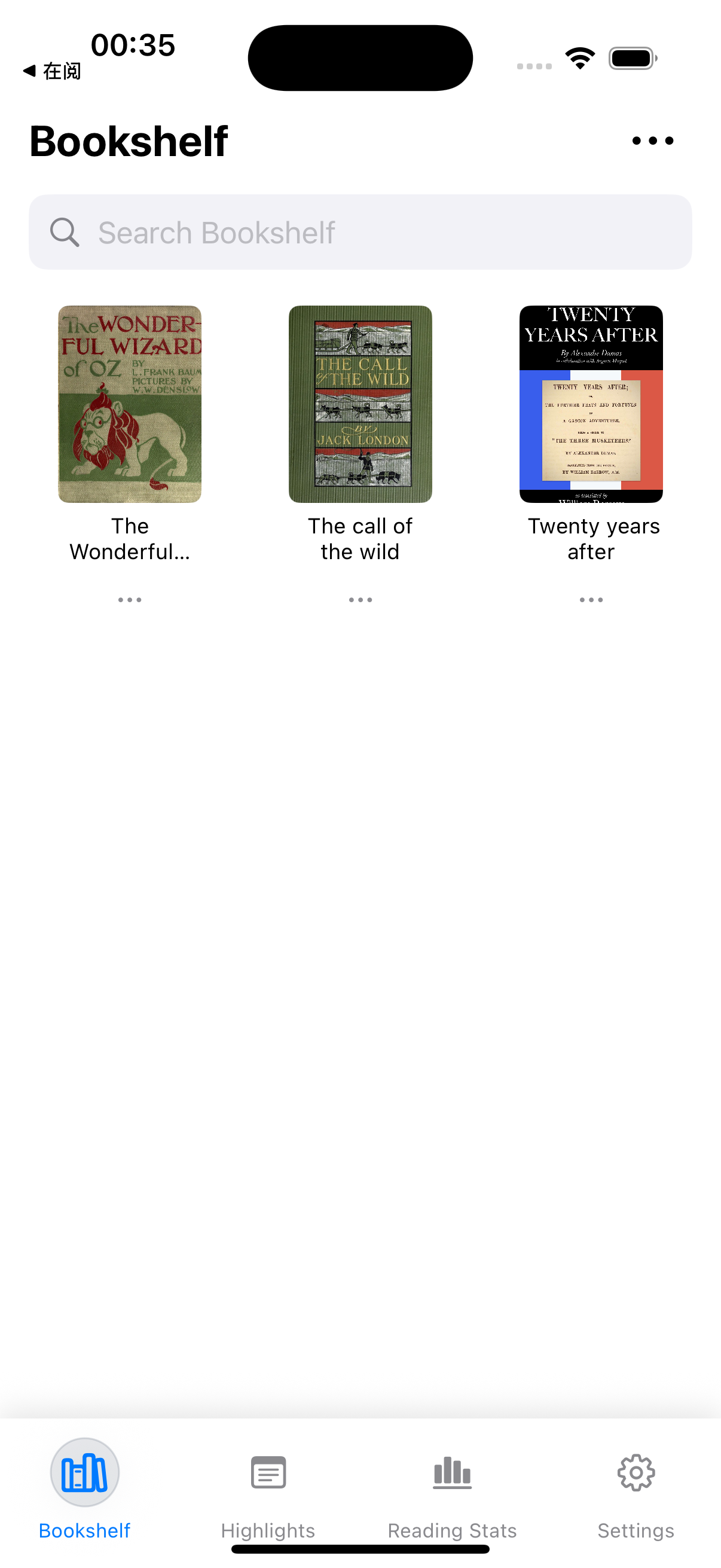Screen dimensions: 721x1568
Task: Open options menu for Twenty Years After
Action: 591,599
